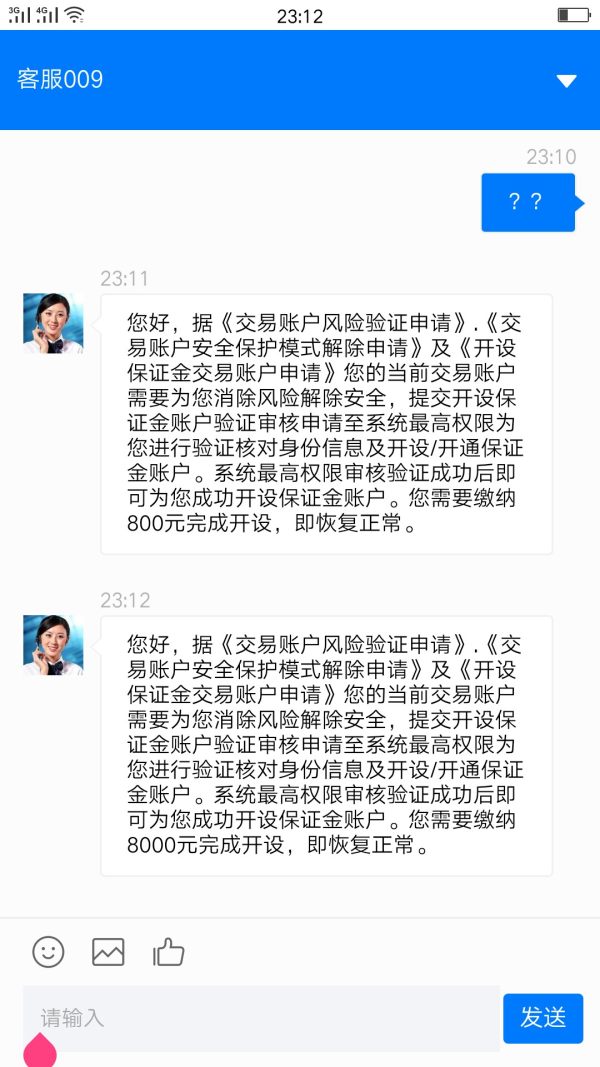
Task: Send the message with 发送
Action: tap(543, 1018)
